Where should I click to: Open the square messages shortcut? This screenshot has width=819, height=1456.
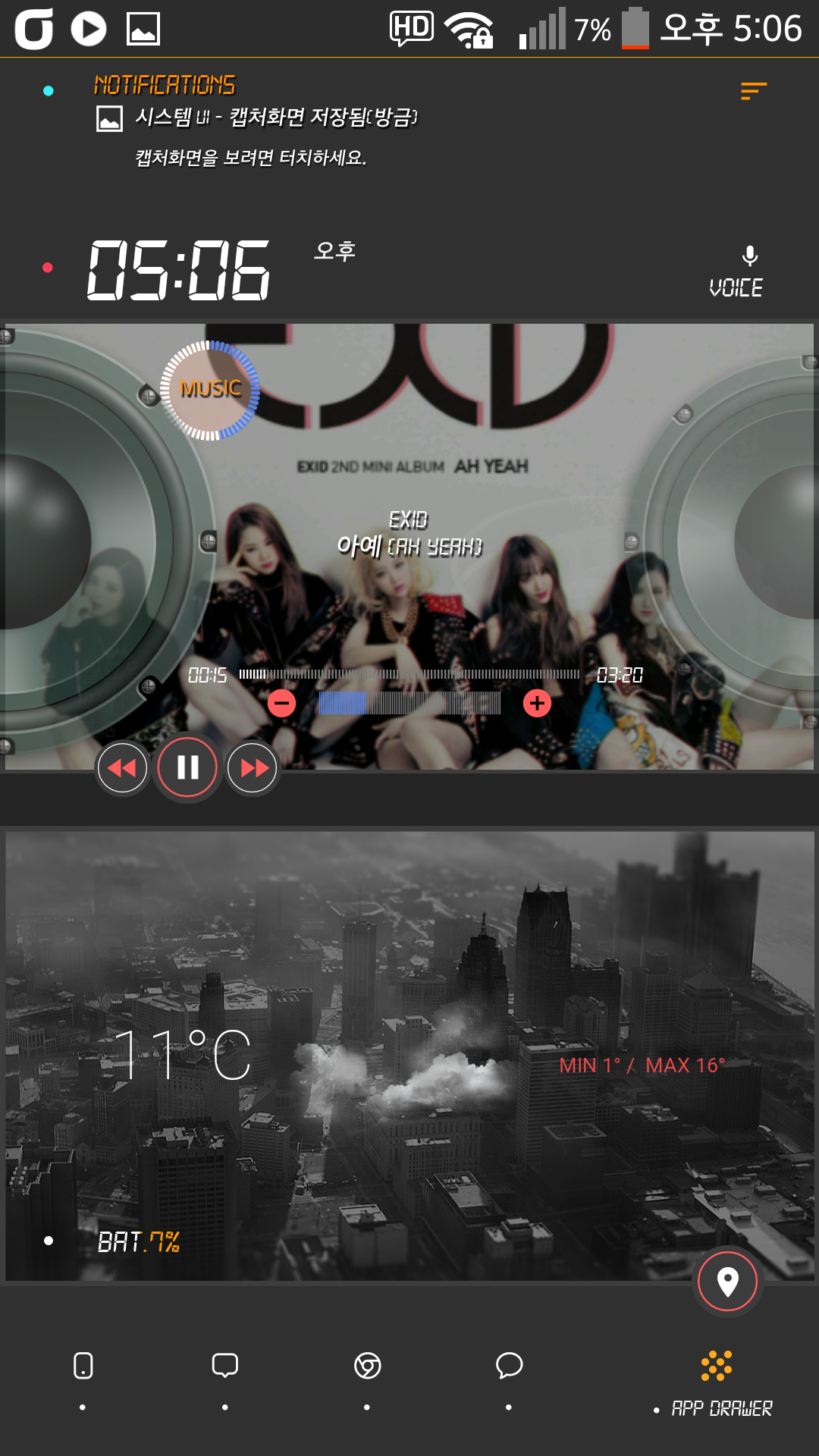(x=225, y=1365)
